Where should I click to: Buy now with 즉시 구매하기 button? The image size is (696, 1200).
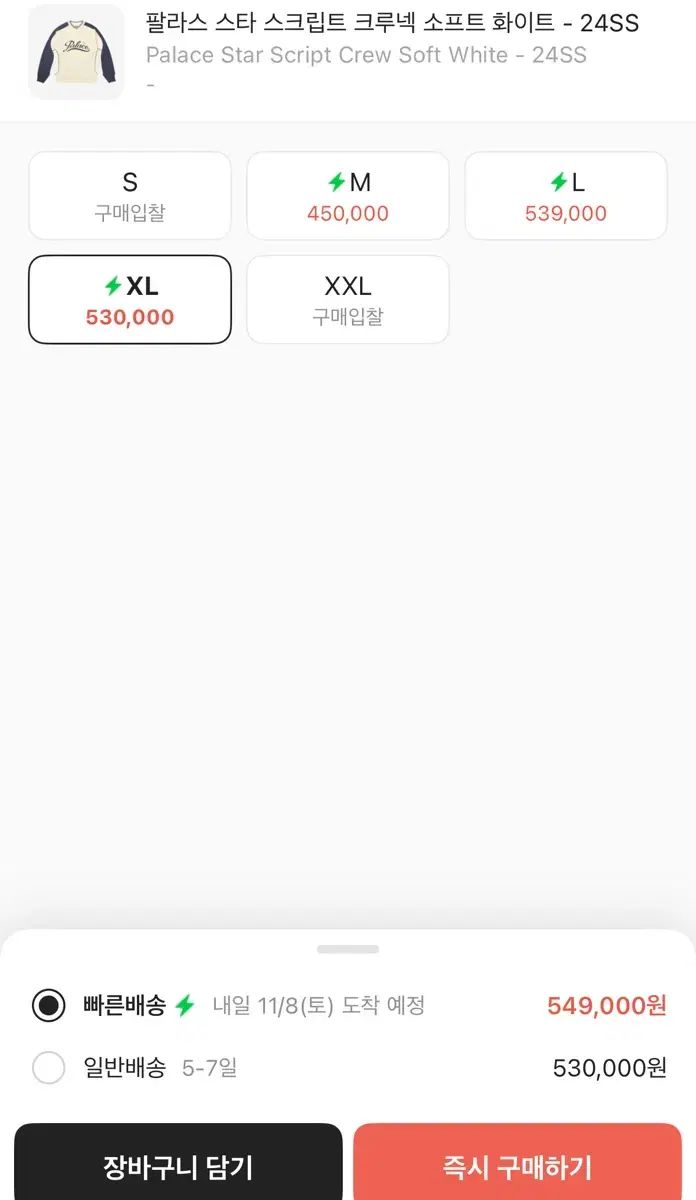518,1166
